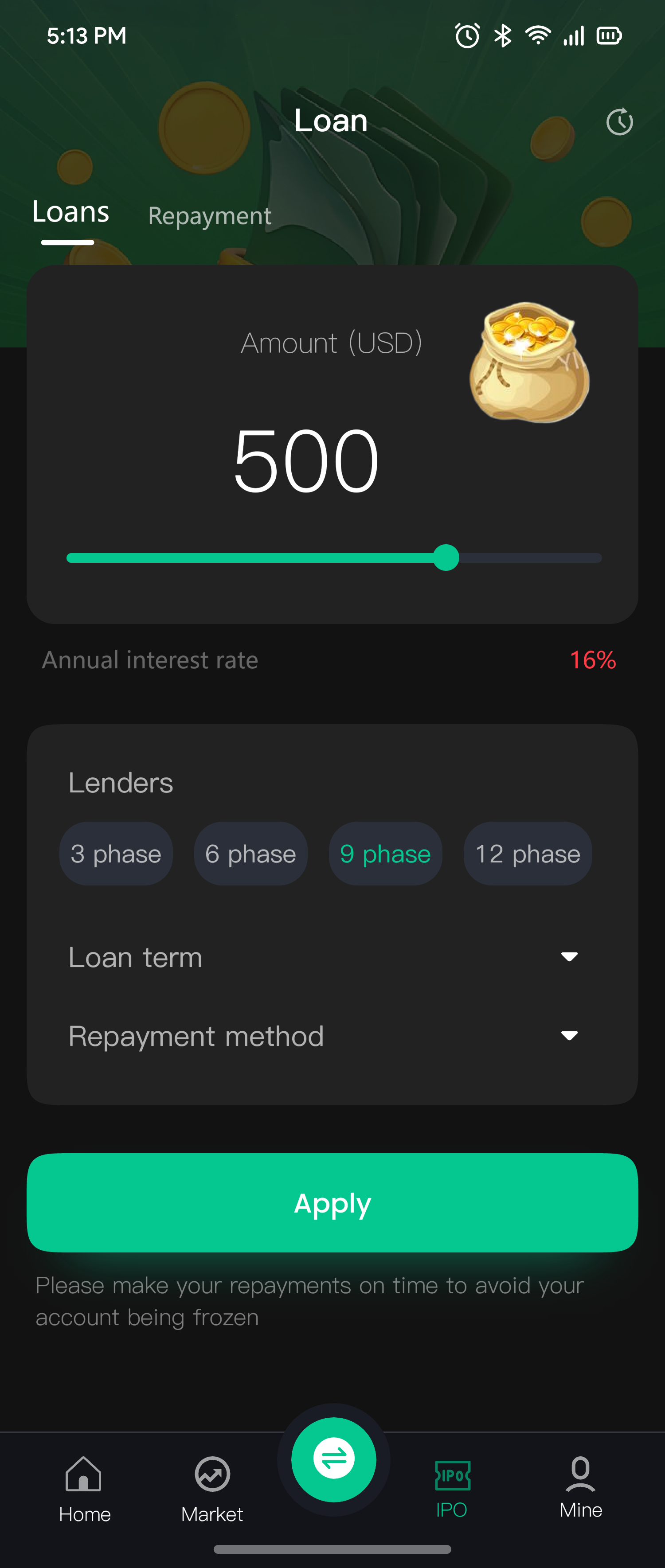This screenshot has height=1568, width=665.
Task: Choose the 6 phase option
Action: pos(250,854)
